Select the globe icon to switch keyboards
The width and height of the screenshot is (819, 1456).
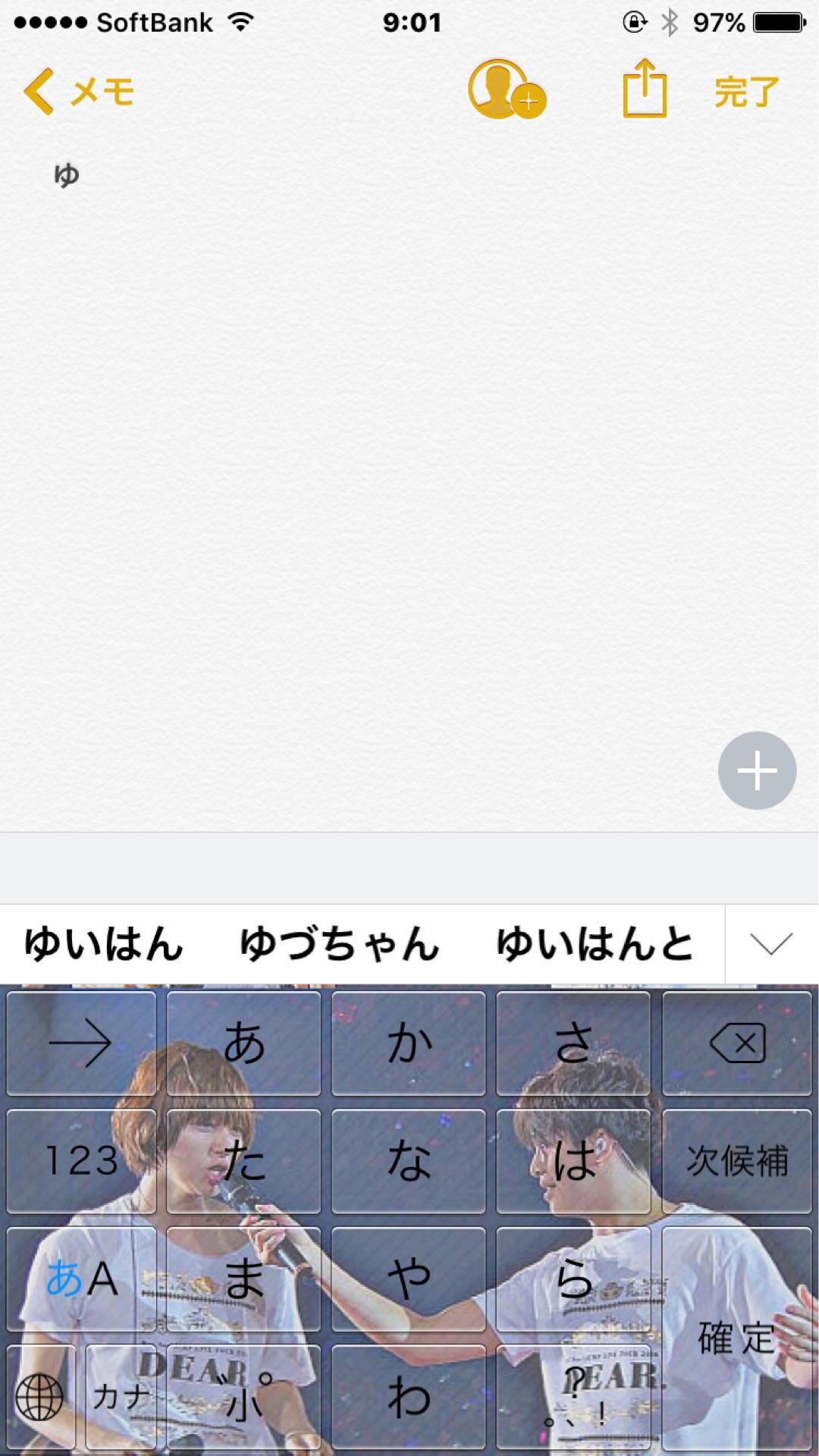pos(41,1399)
